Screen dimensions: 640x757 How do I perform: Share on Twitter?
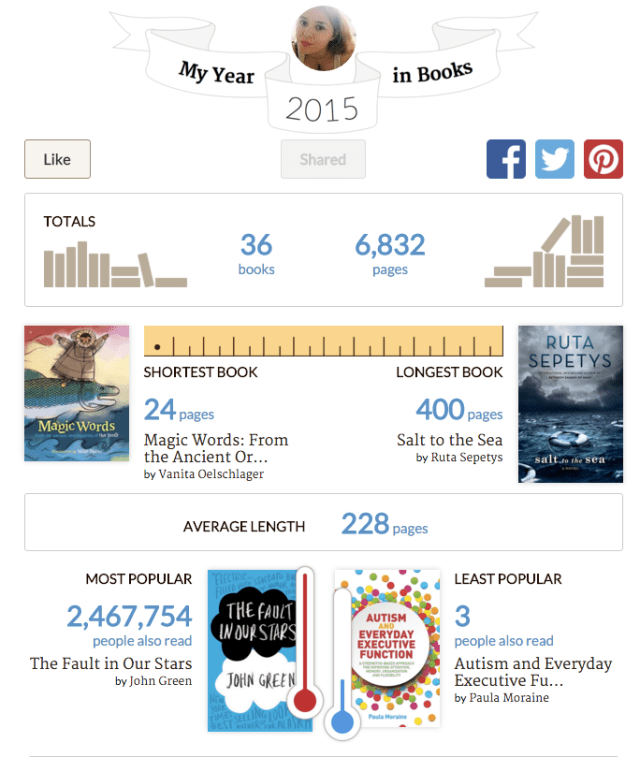[x=554, y=159]
